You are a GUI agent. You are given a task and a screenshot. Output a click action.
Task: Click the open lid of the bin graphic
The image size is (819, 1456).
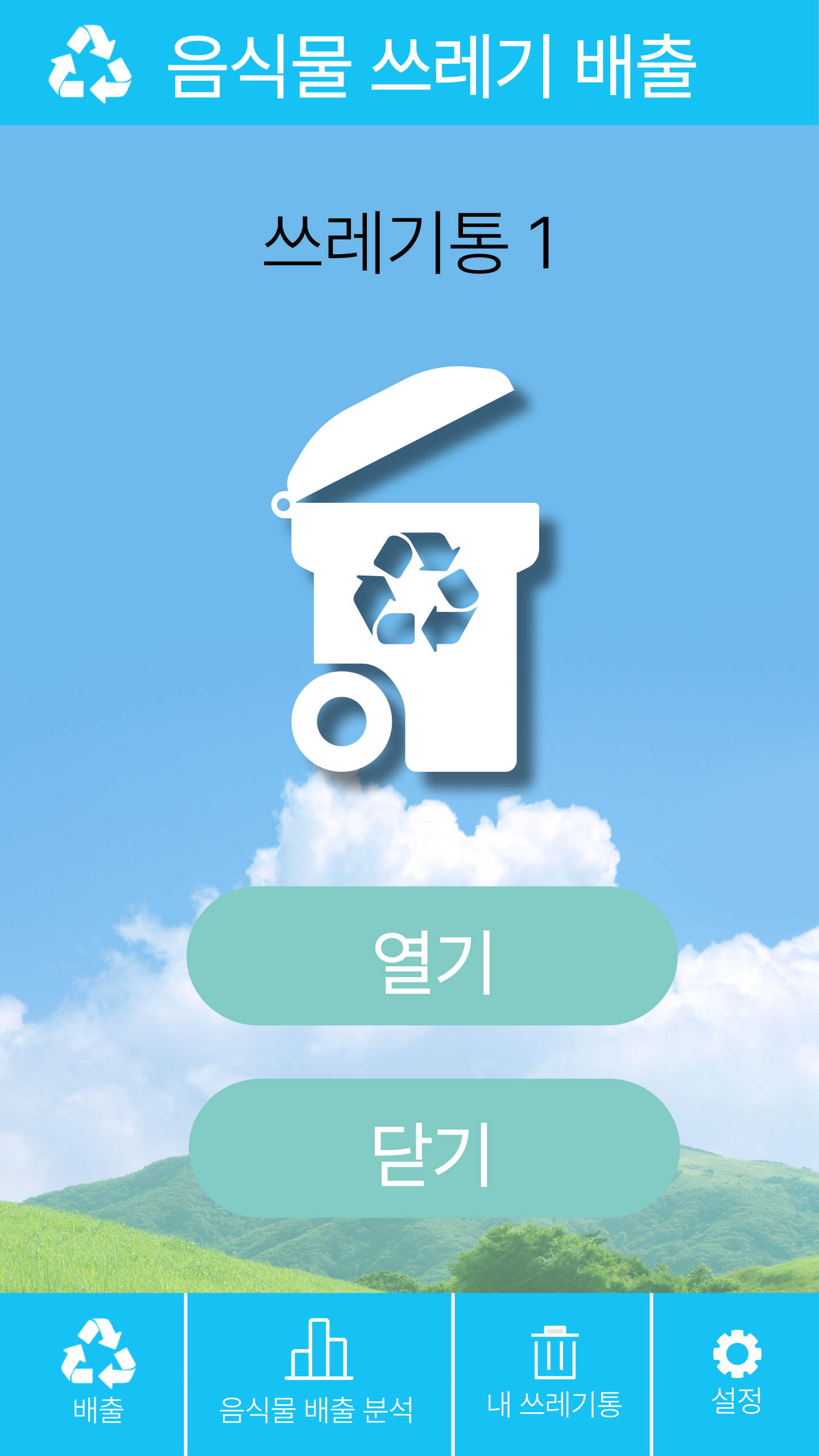tap(398, 432)
